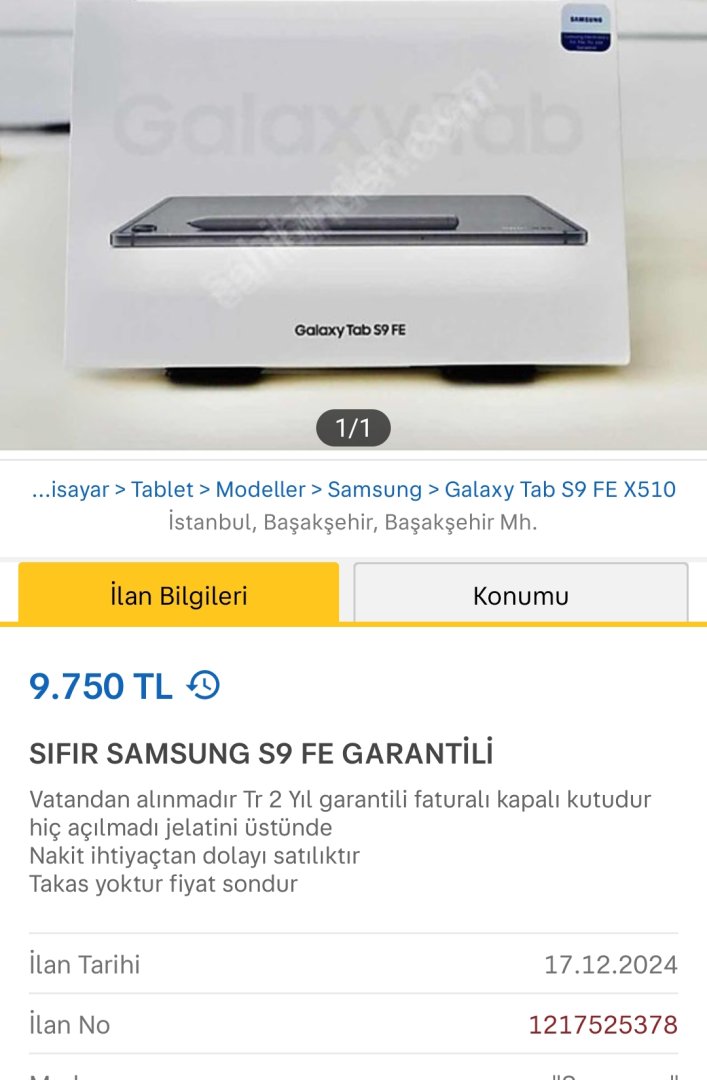Open Galaxy Tab S9 FE X510 category
The width and height of the screenshot is (707, 1080).
[x=560, y=489]
